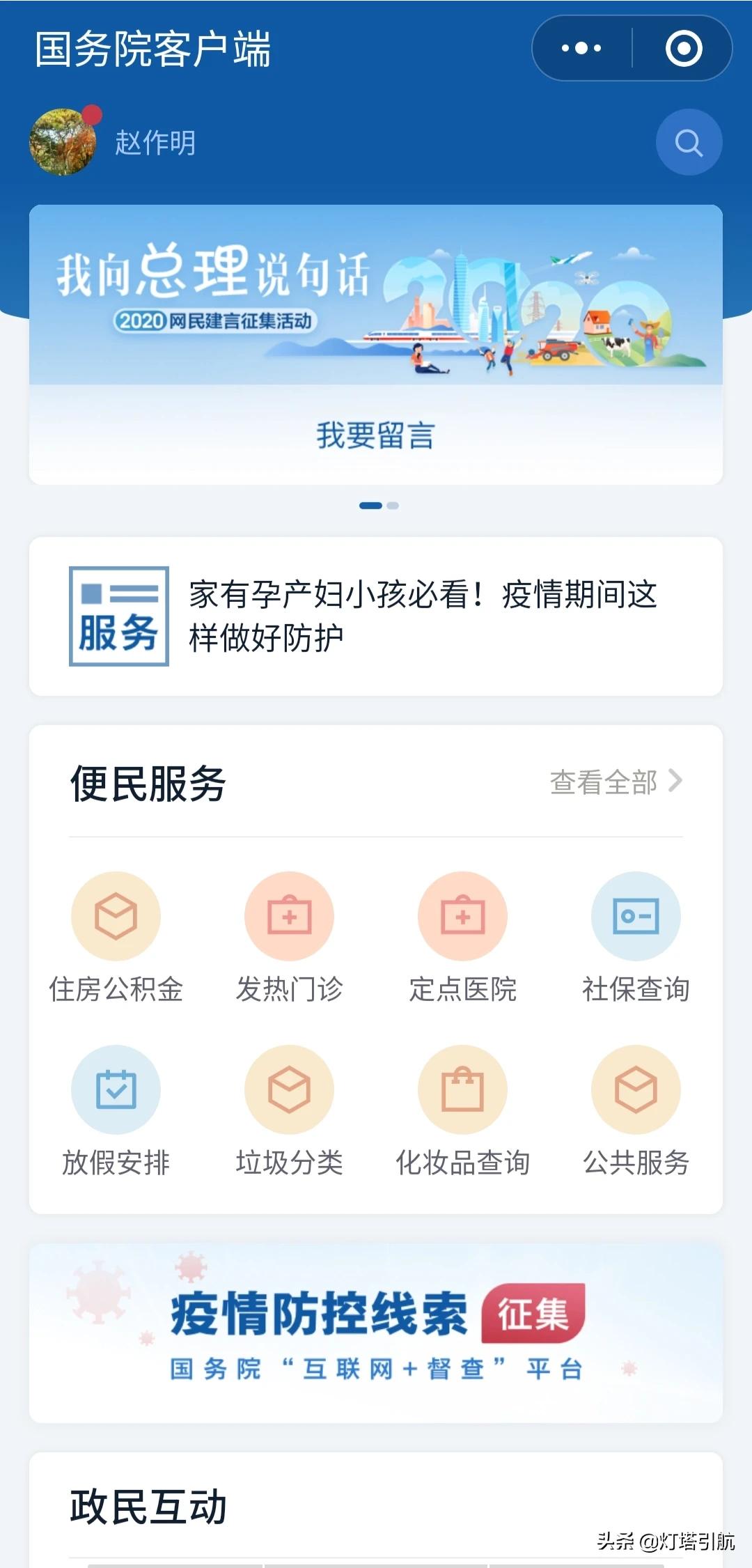Screen dimensions: 752x1568
Task: Select 发热门诊 service
Action: pyautogui.click(x=289, y=937)
